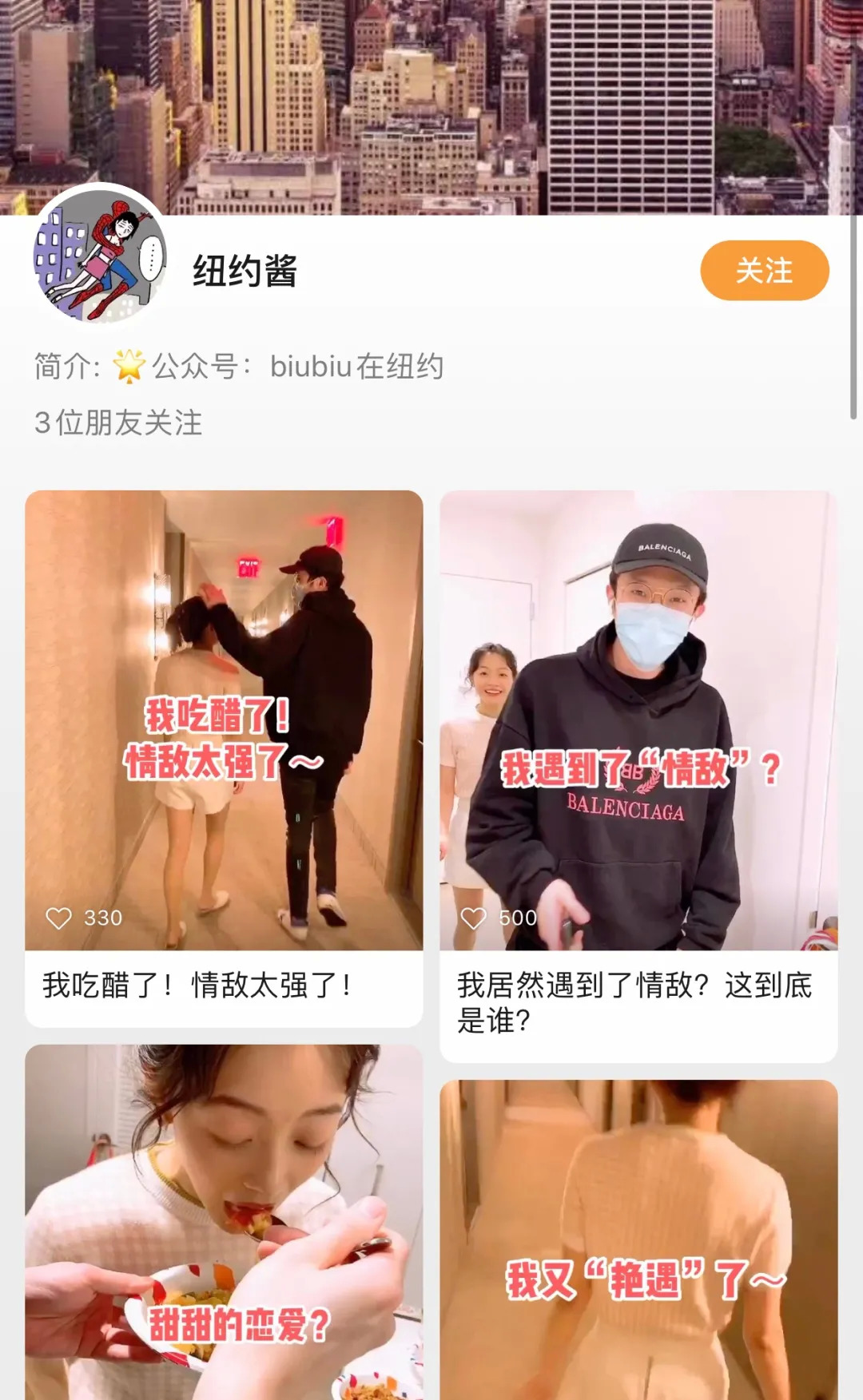Open the 我又"艳遇"了 video card
The image size is (863, 1400).
pyautogui.click(x=638, y=1239)
